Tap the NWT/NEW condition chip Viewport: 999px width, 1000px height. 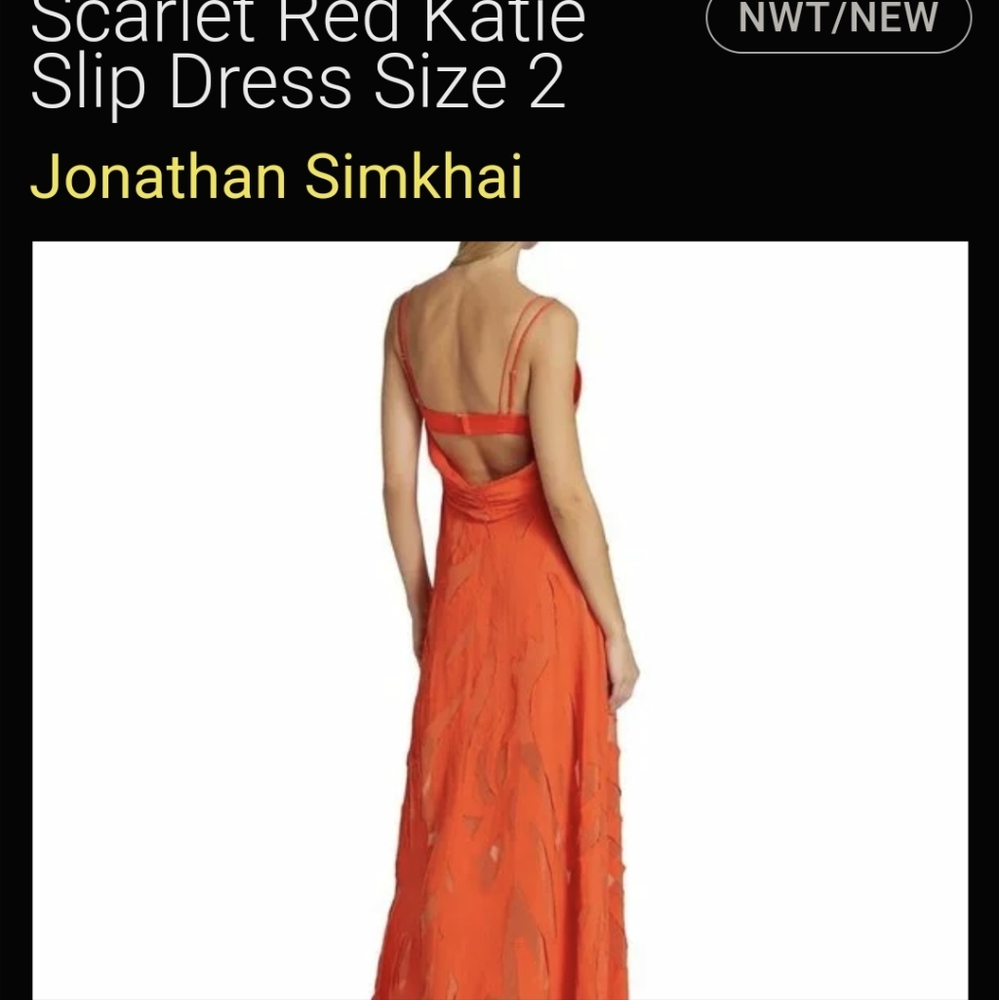(x=838, y=20)
